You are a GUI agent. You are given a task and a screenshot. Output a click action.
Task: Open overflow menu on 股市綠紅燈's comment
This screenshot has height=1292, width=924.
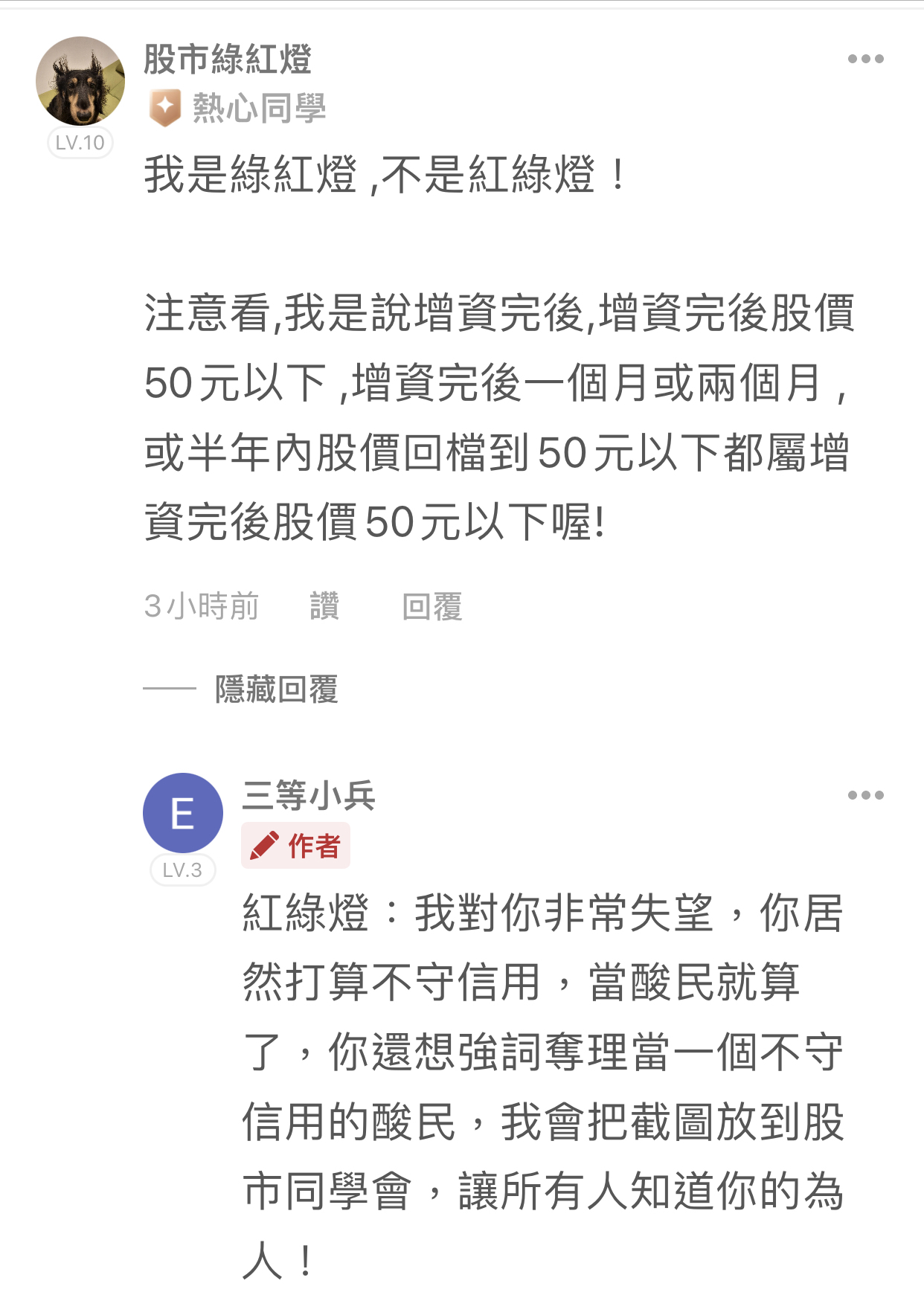point(865,59)
